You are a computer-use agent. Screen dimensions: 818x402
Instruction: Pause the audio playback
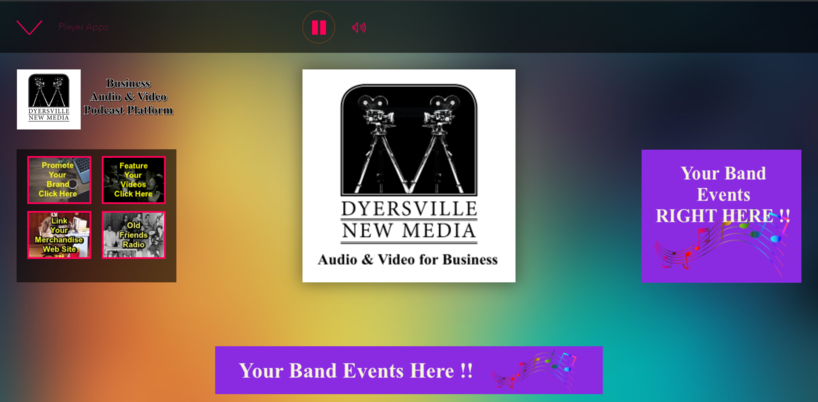click(318, 27)
